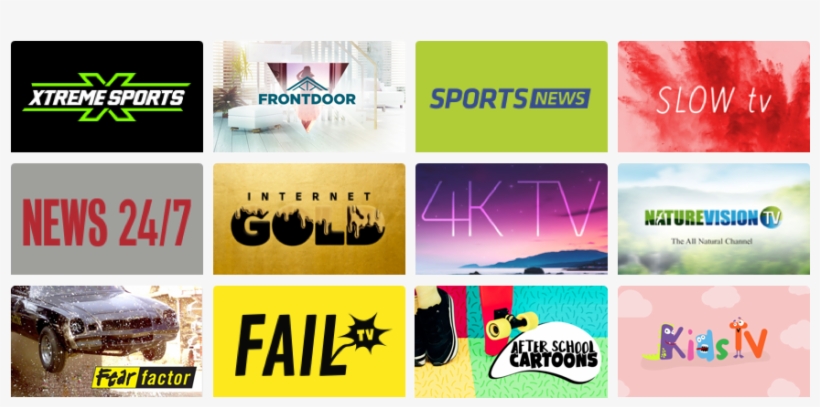
Task: Select the Frontdoor channel tile
Action: tap(309, 97)
